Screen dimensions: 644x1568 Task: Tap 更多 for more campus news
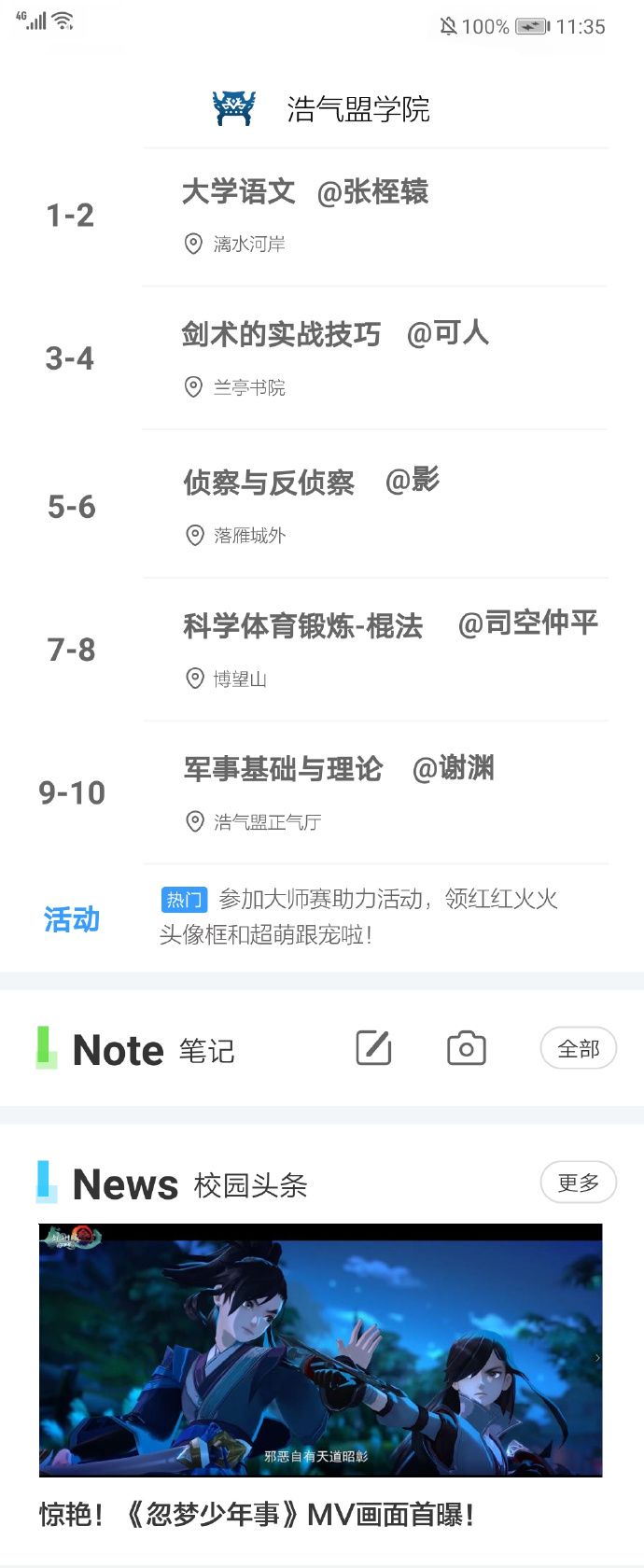tap(579, 1183)
